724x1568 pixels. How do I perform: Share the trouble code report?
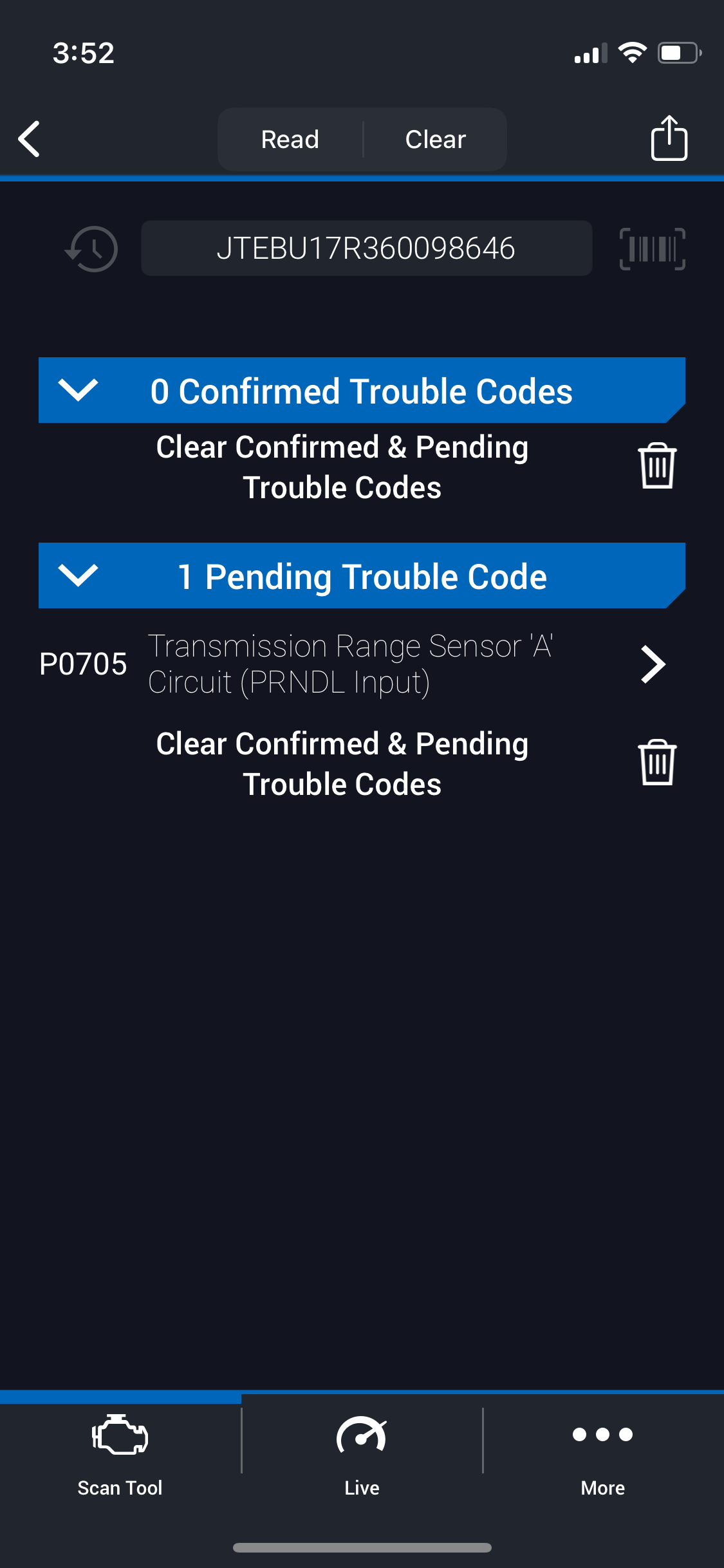669,138
